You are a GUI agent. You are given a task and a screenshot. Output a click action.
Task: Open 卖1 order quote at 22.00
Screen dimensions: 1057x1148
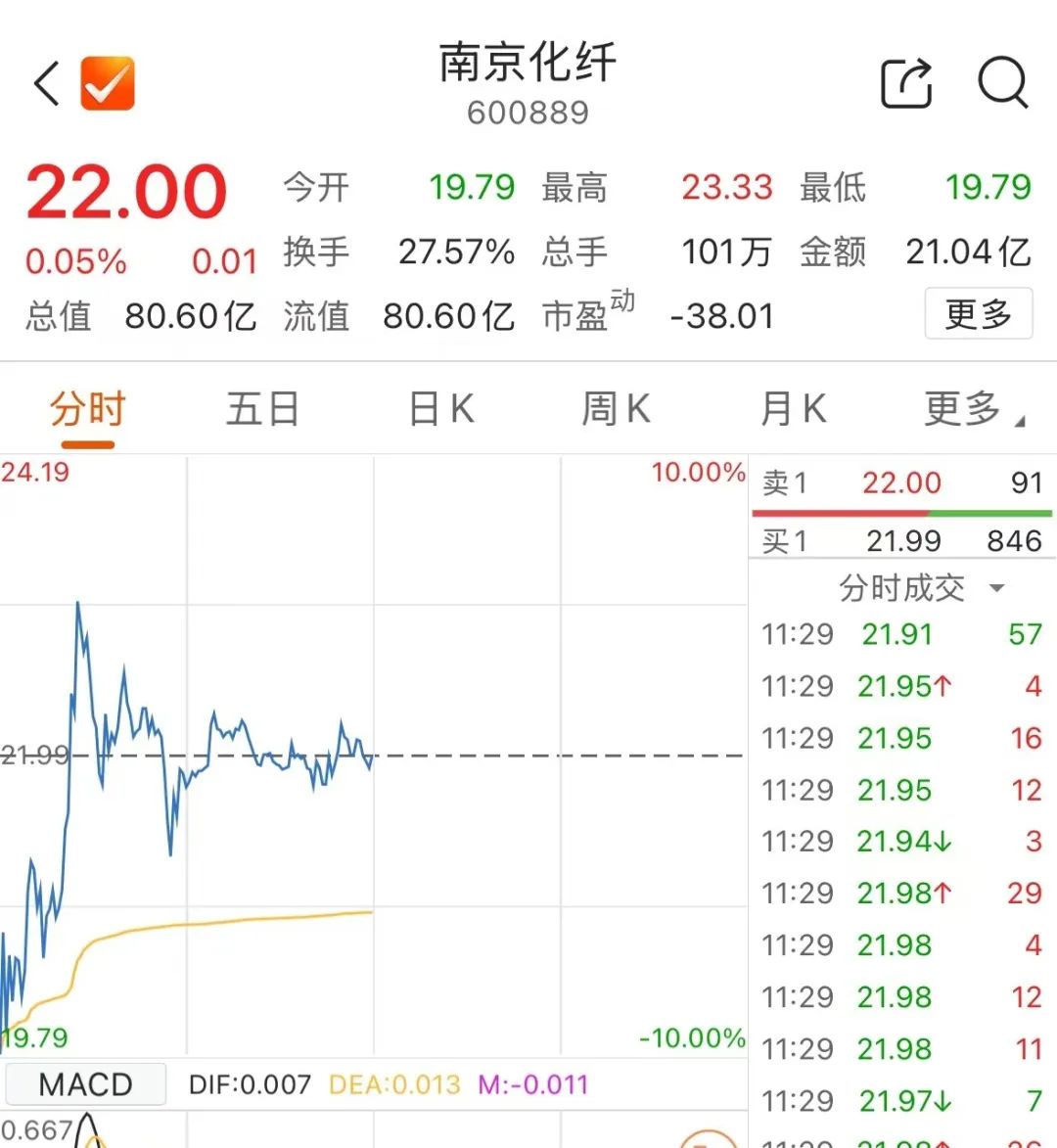click(x=901, y=482)
